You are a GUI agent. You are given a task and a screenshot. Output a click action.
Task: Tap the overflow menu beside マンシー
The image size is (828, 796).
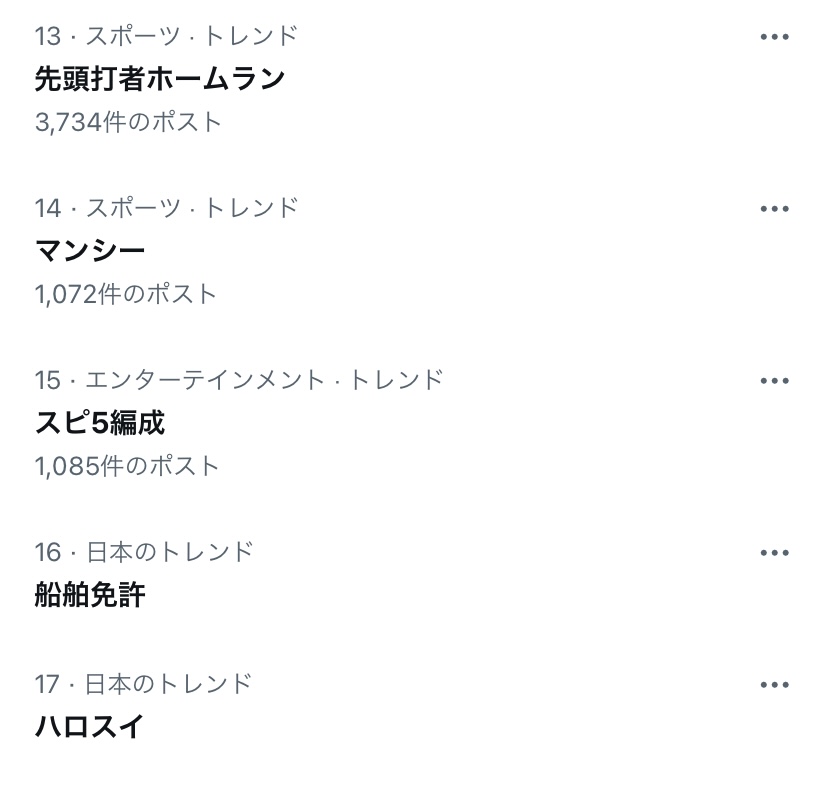[x=774, y=209]
